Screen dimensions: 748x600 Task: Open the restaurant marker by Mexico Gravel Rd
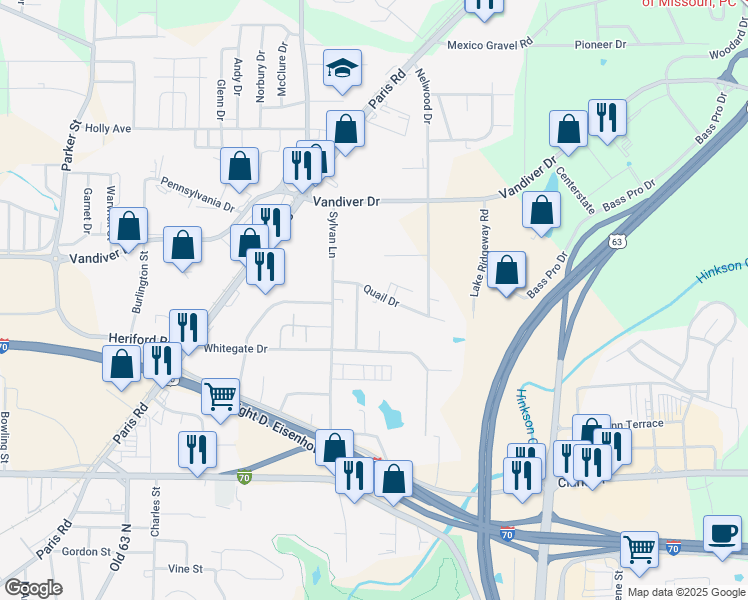[485, 6]
